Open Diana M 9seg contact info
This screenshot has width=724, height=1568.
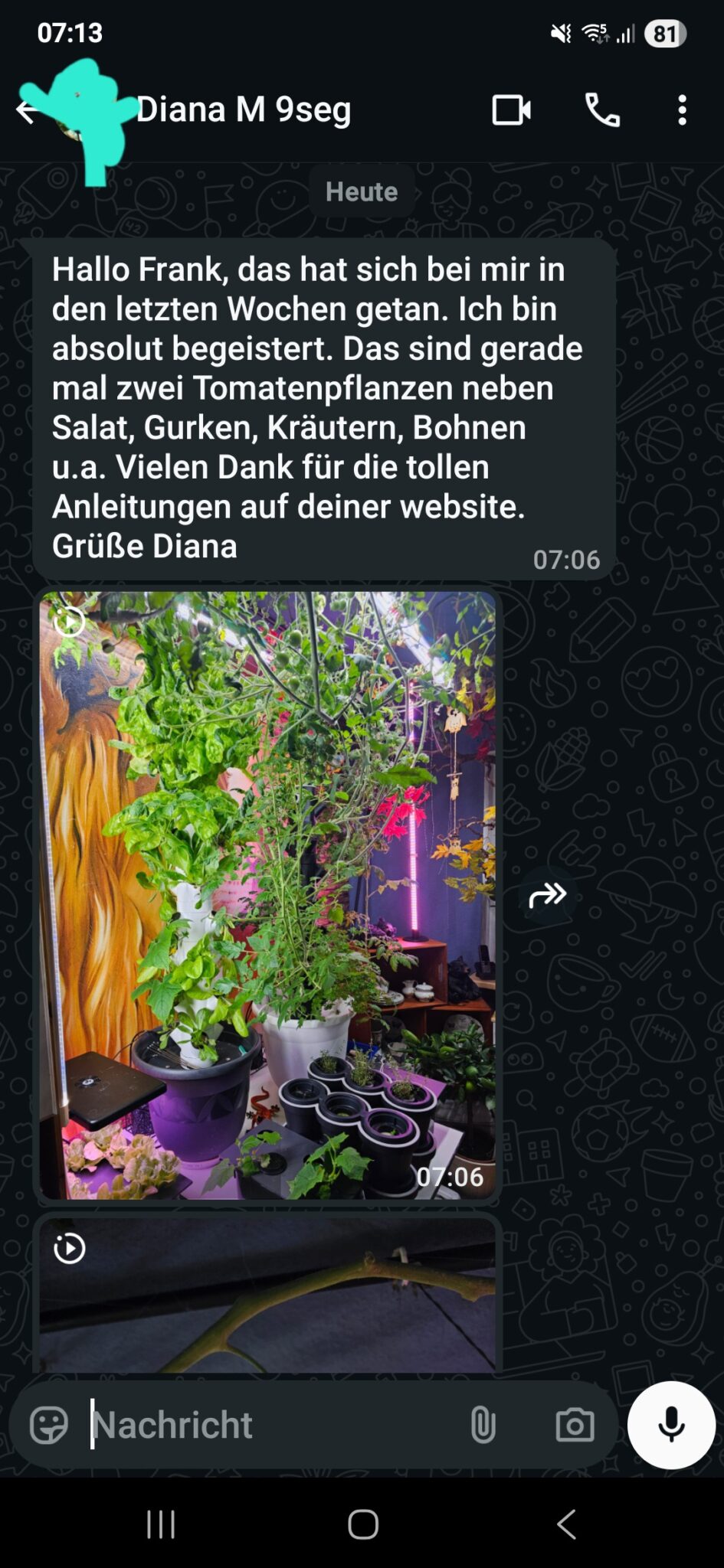click(x=244, y=109)
